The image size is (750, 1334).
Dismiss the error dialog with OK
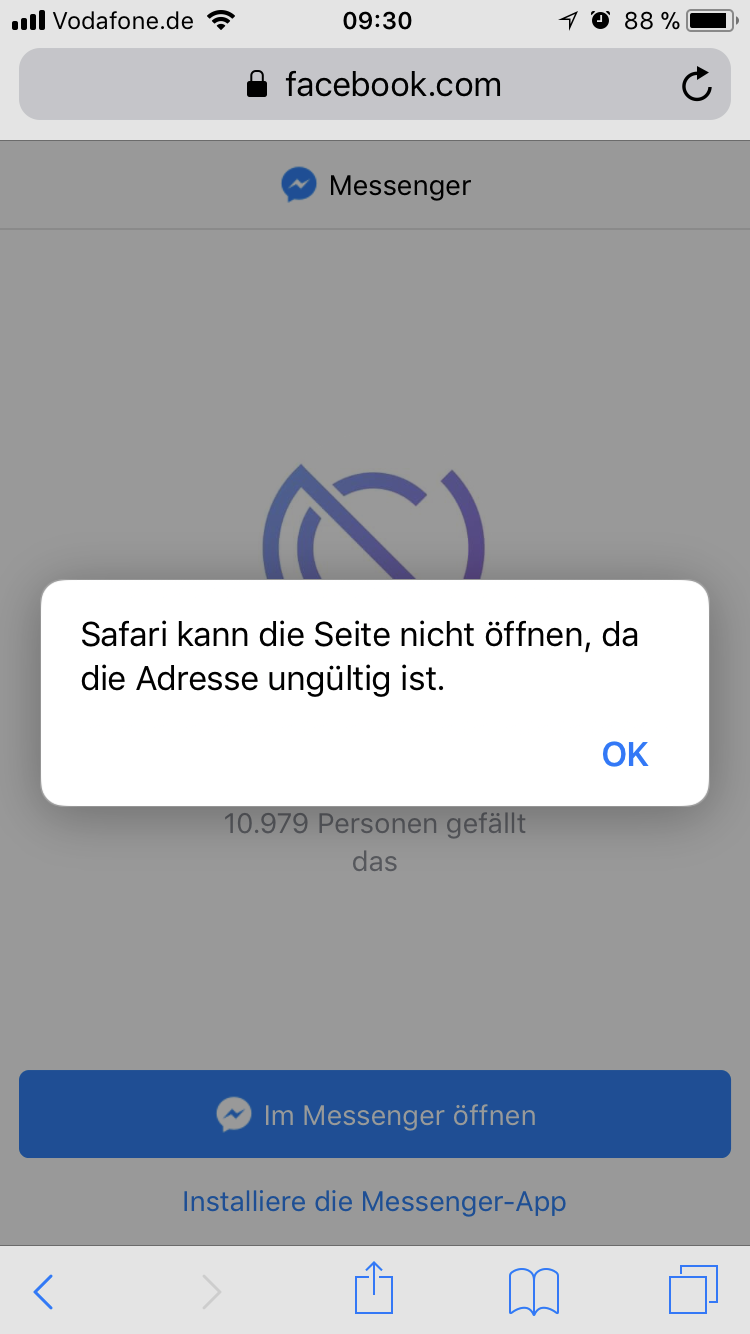point(625,754)
